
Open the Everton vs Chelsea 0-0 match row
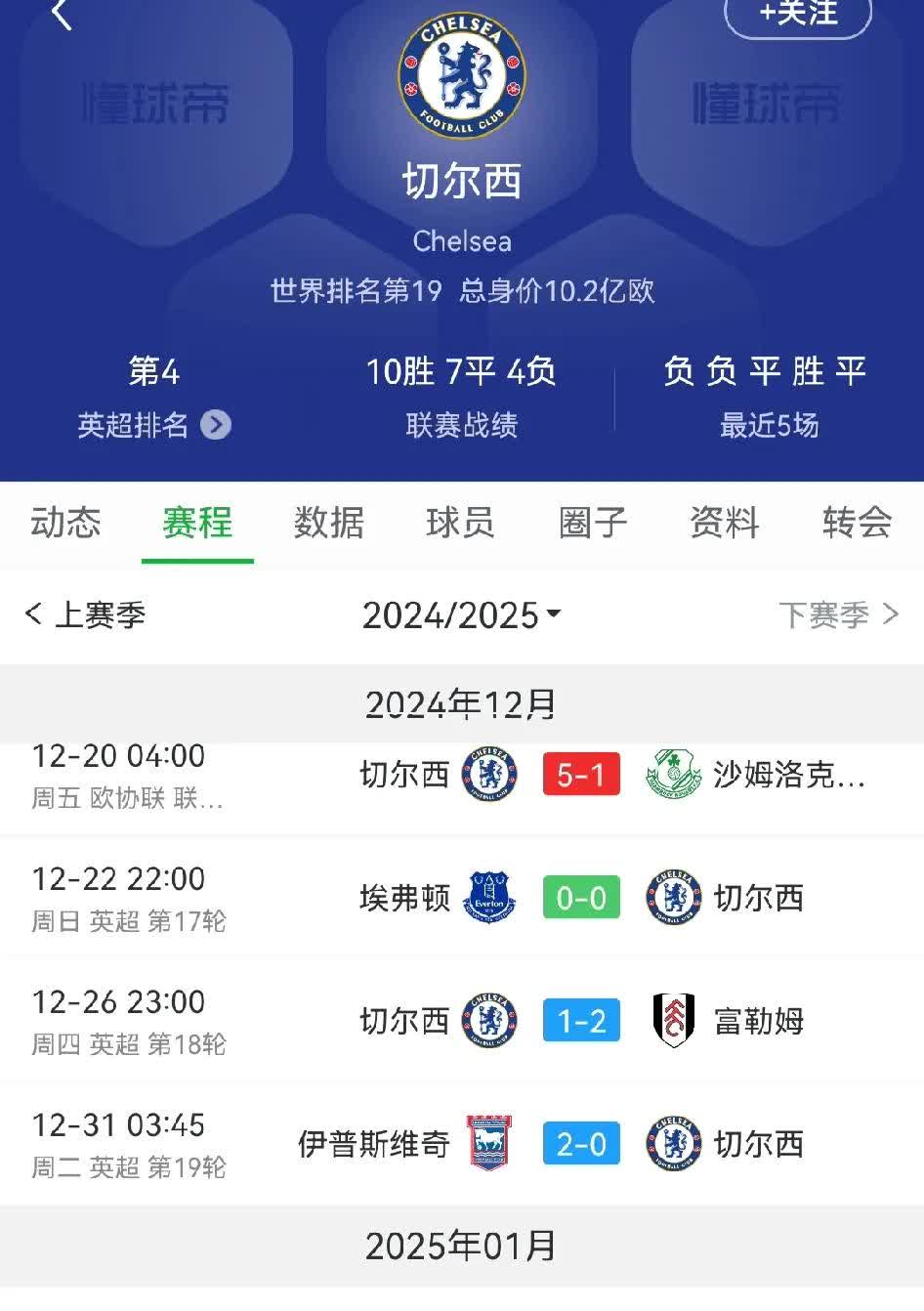click(x=462, y=898)
